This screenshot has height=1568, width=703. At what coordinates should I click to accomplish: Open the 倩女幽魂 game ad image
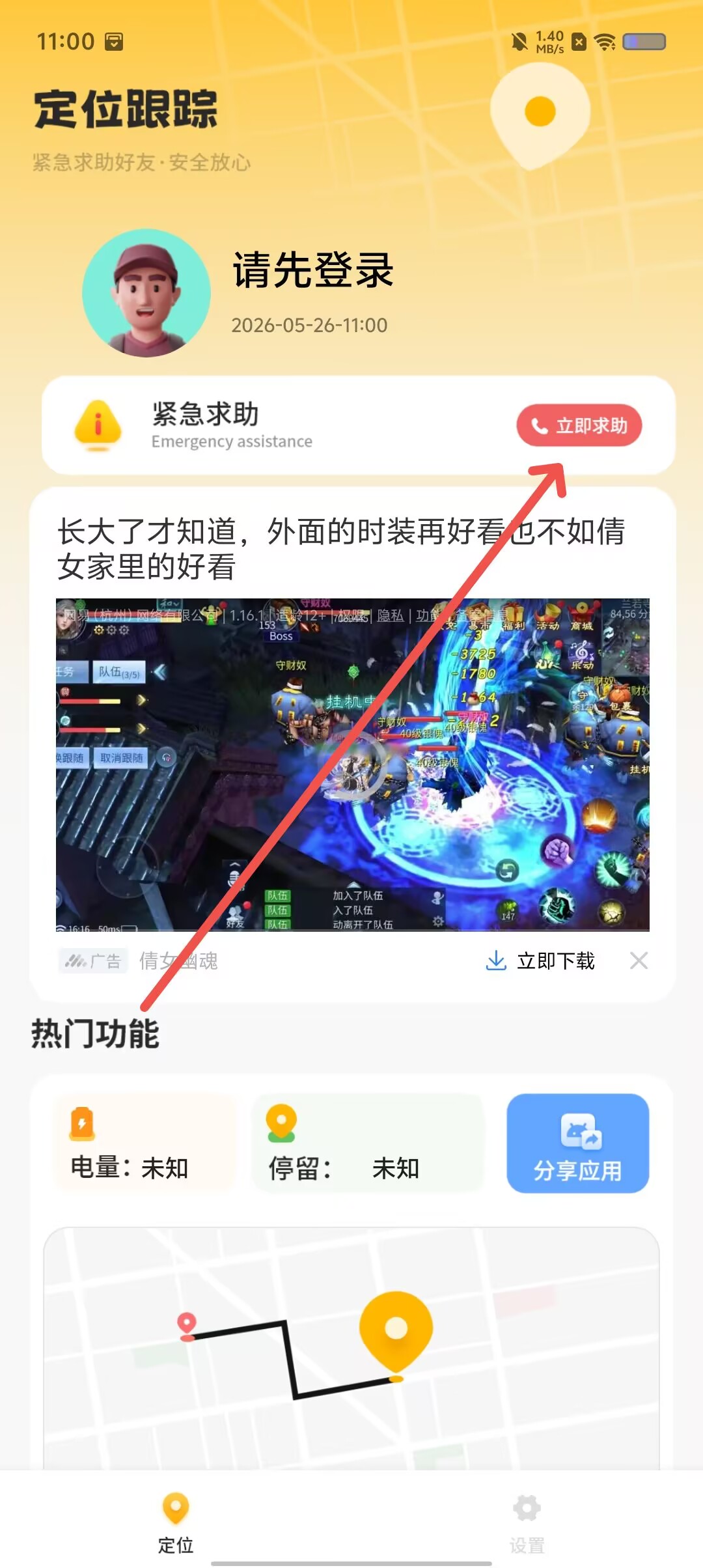(x=352, y=764)
